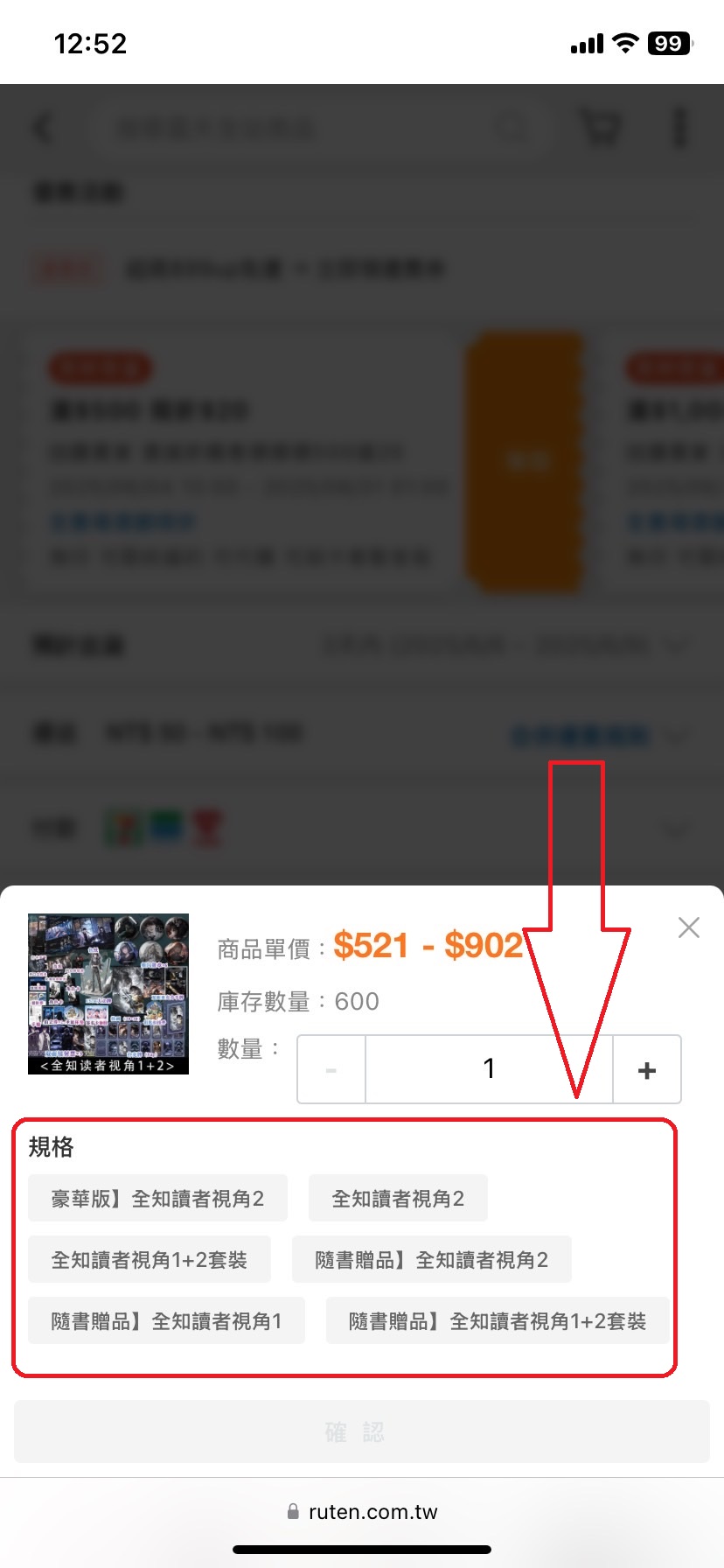Choose the plain 全知讀者視角2 spec

(x=398, y=1198)
